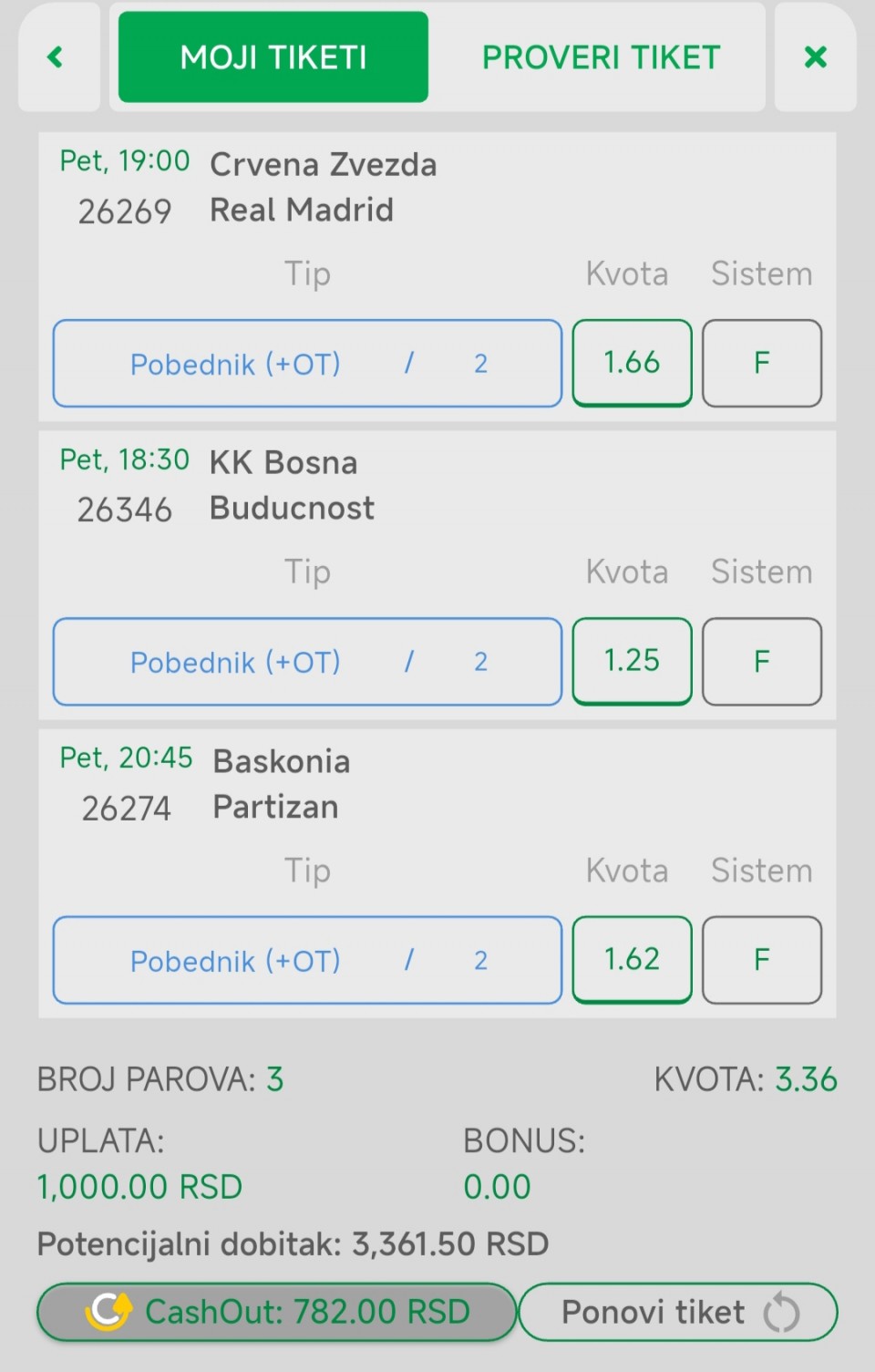Image resolution: width=875 pixels, height=1372 pixels.
Task: Open the Pobednik tip for Buducnost game
Action: 307,661
